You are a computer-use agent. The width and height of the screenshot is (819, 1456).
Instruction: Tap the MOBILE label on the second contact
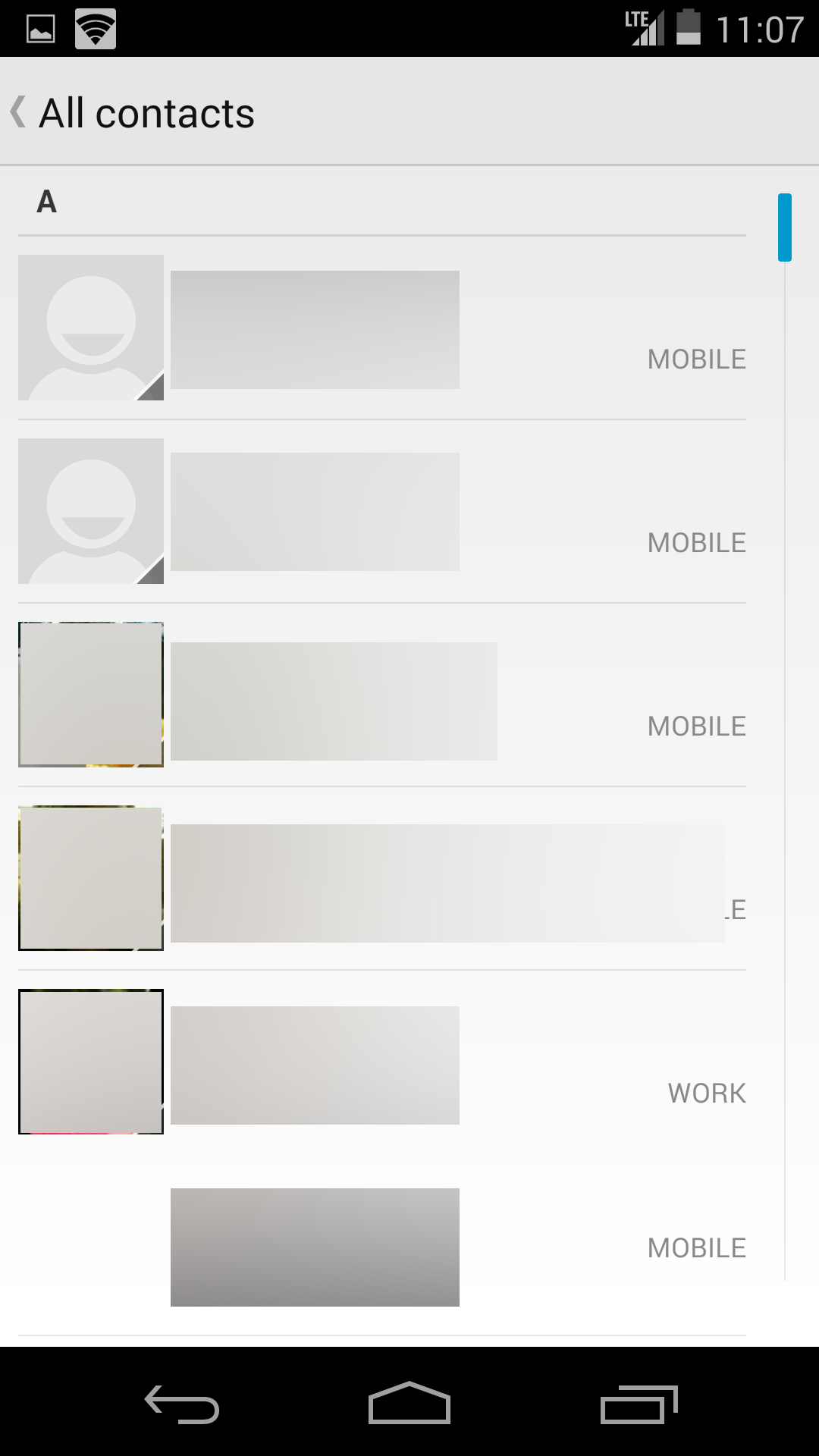695,541
